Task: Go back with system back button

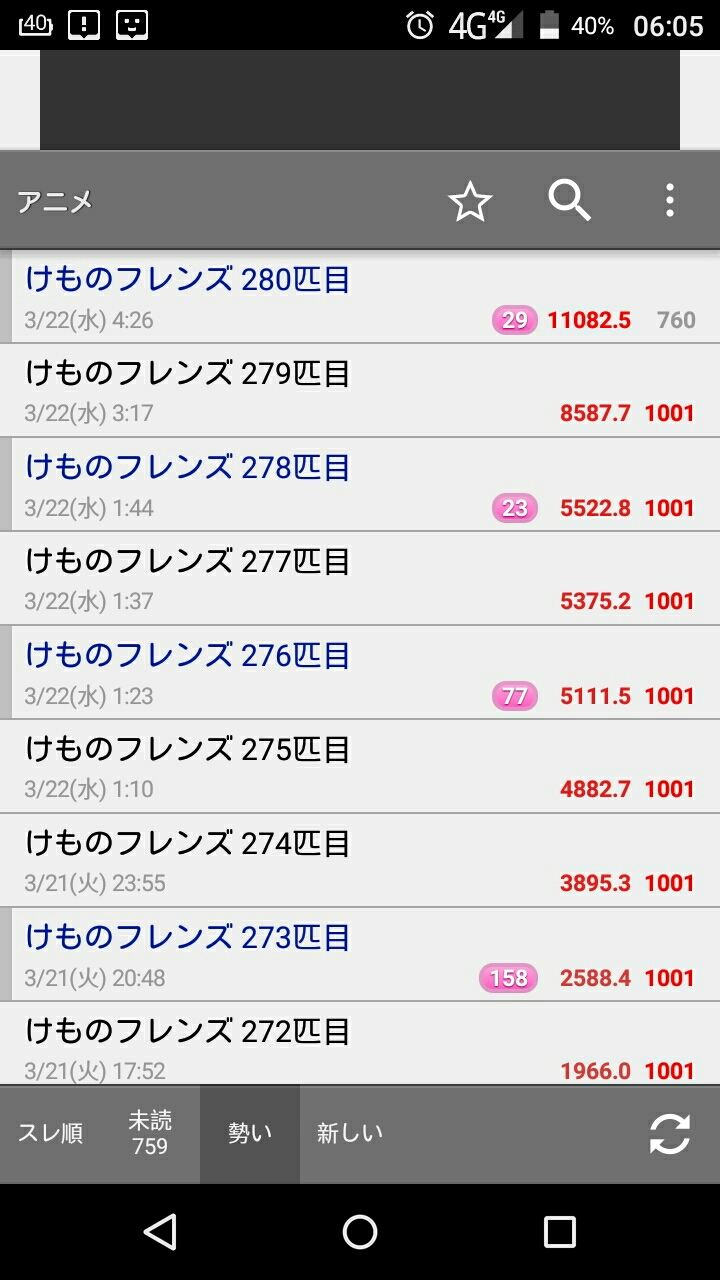Action: 160,1232
